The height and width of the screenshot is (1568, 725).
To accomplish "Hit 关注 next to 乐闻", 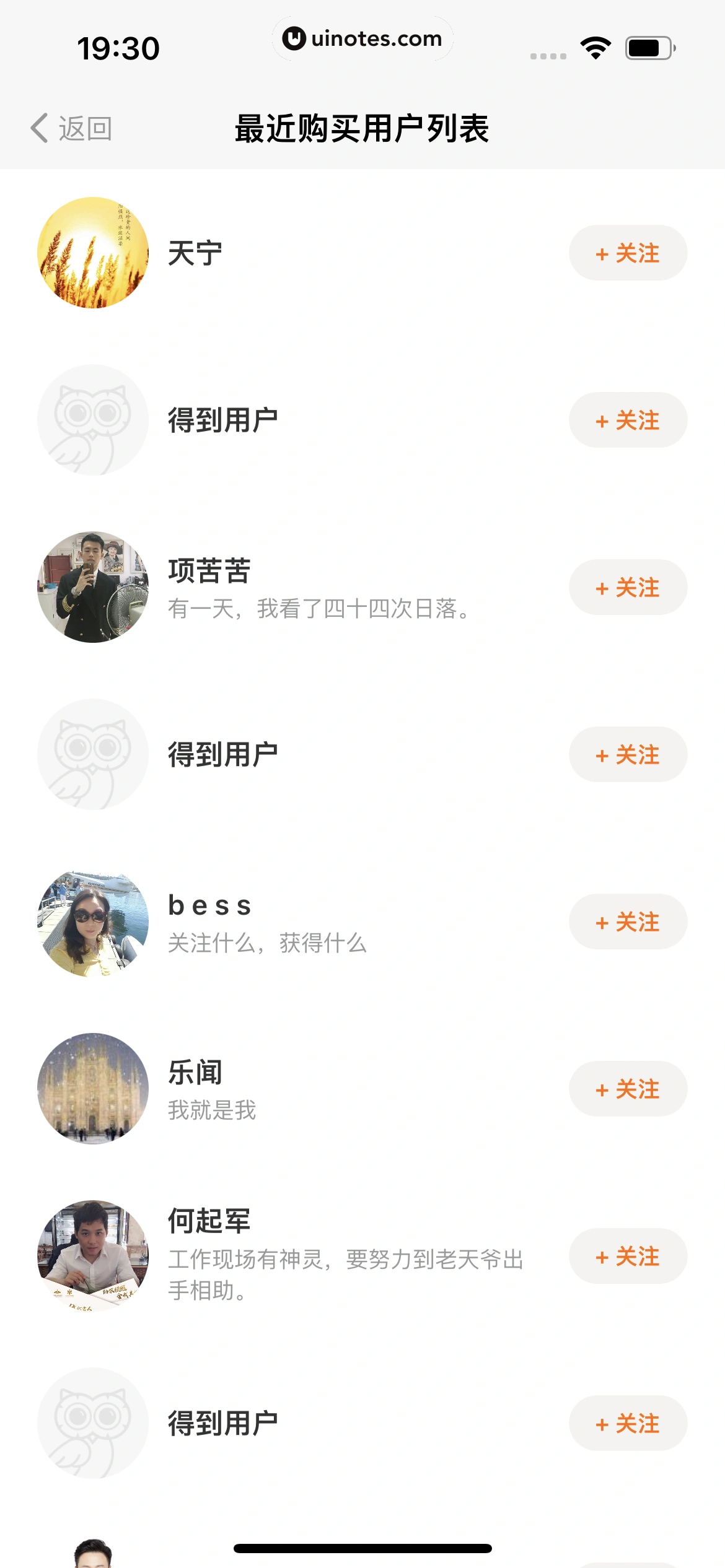I will [x=627, y=1089].
